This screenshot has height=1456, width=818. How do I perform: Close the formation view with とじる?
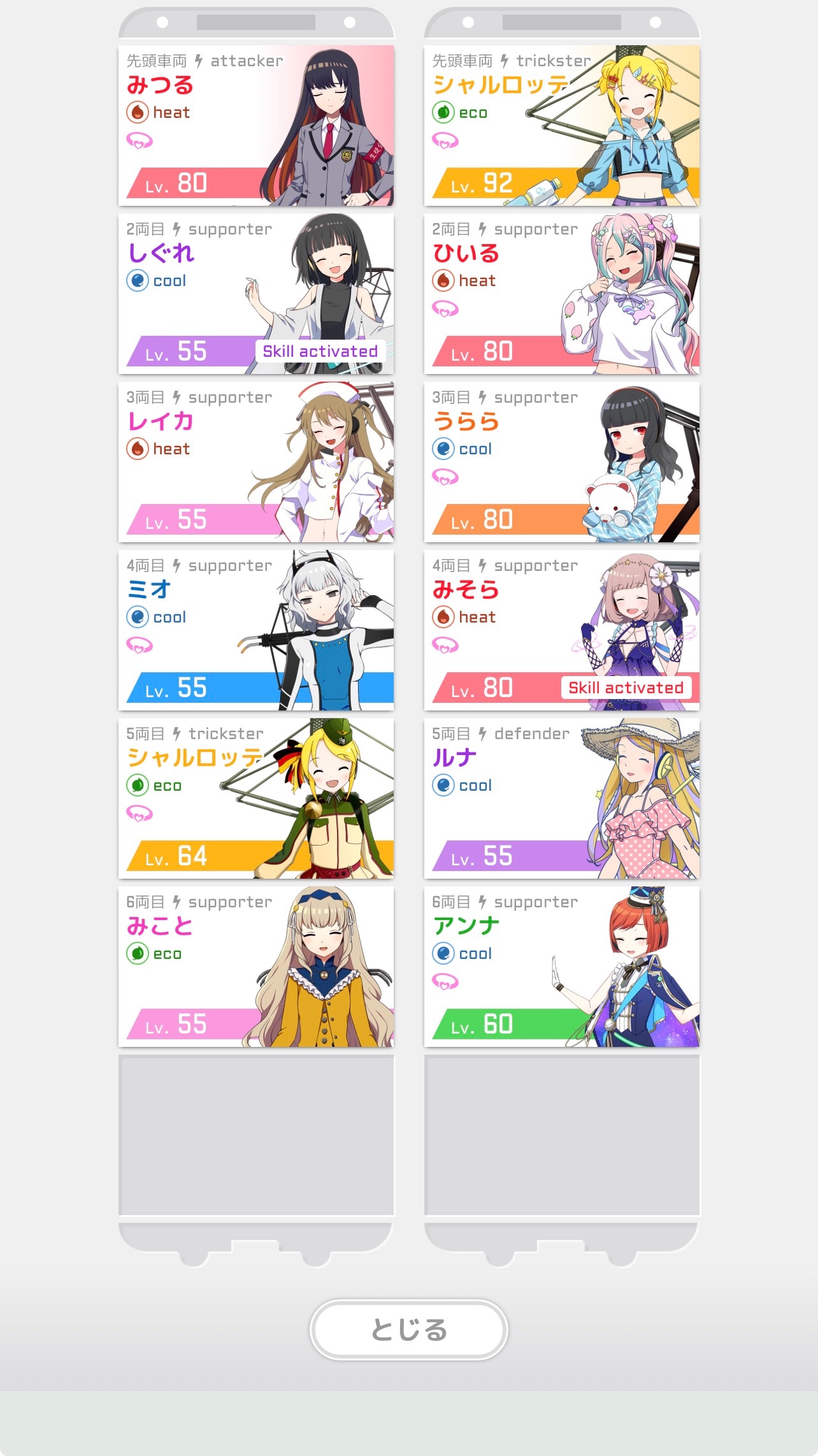pyautogui.click(x=408, y=1329)
